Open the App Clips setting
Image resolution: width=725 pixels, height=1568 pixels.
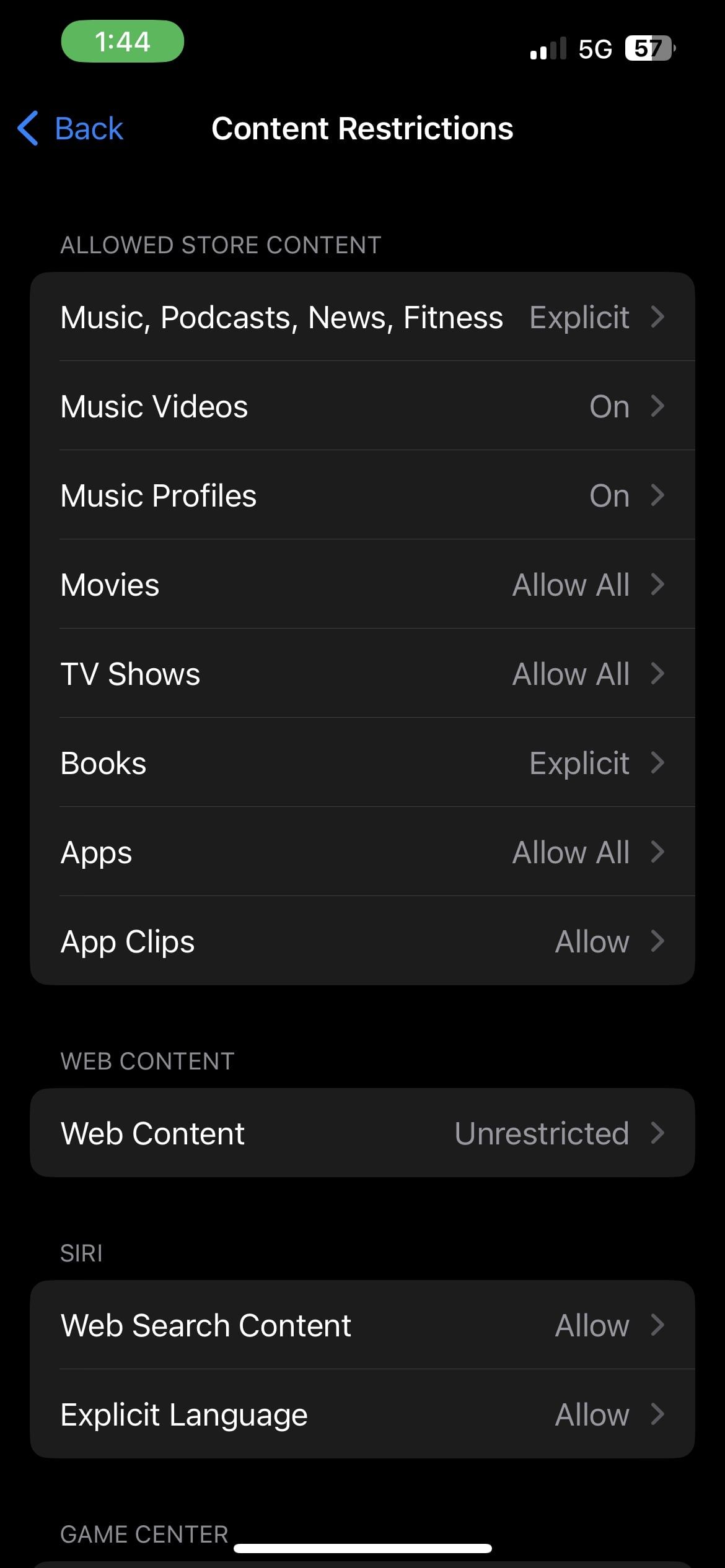(362, 941)
